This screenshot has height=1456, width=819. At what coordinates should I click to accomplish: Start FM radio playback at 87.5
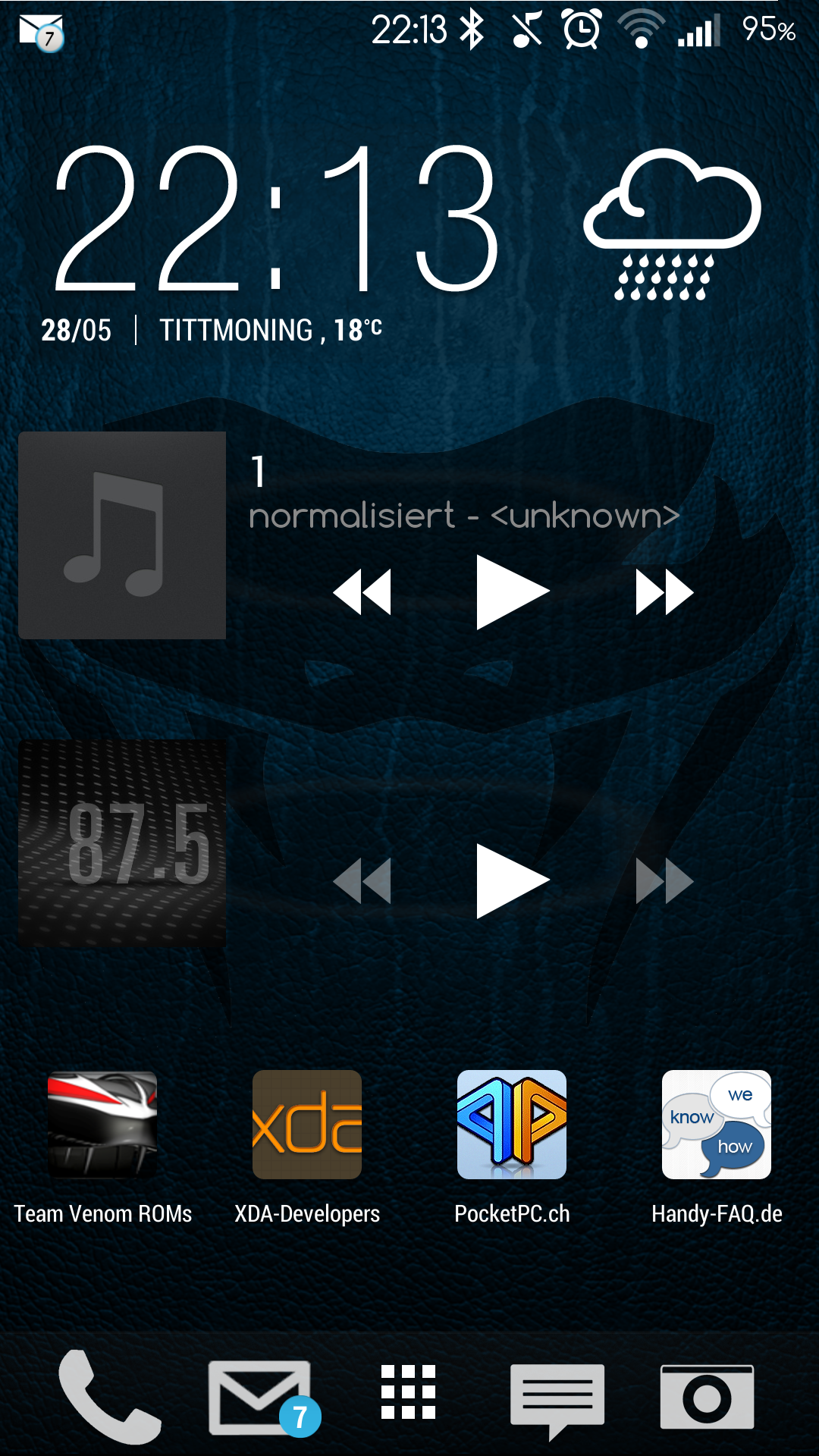(x=513, y=880)
